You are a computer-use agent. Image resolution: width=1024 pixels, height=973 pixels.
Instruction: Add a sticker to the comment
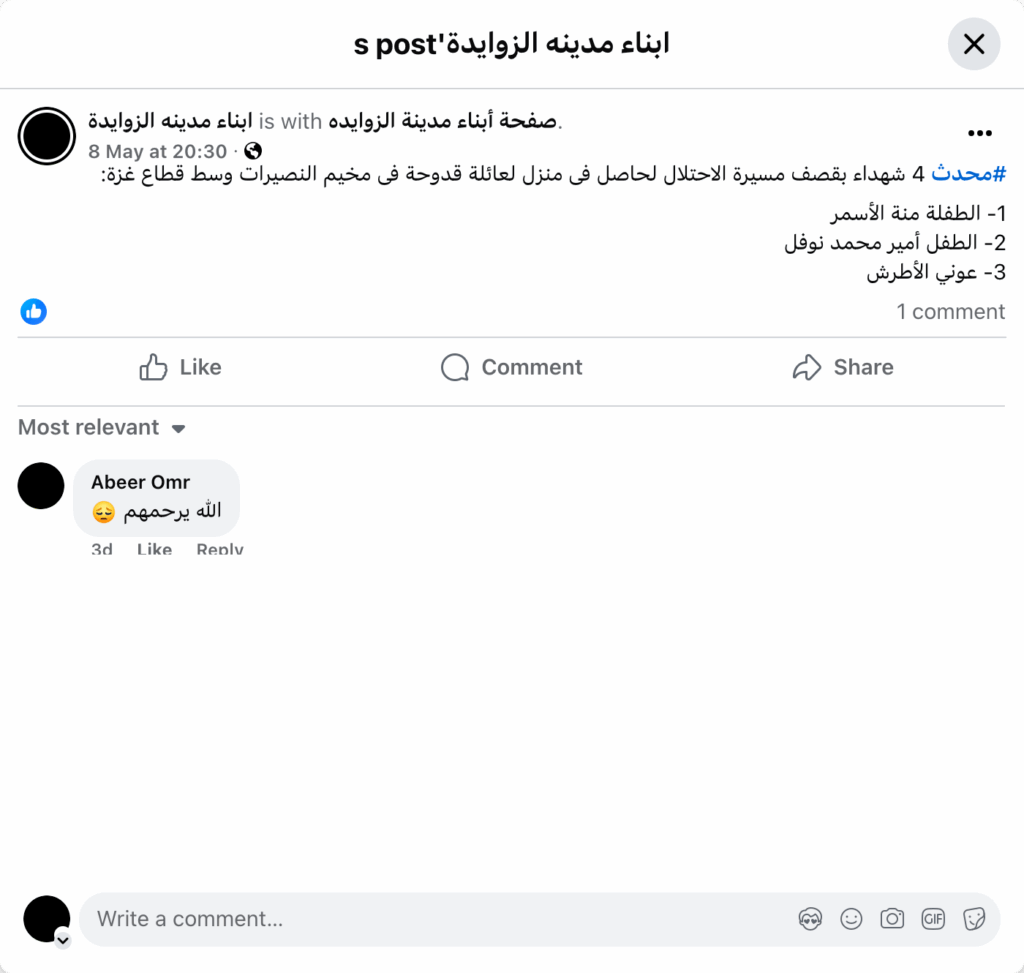tap(974, 919)
